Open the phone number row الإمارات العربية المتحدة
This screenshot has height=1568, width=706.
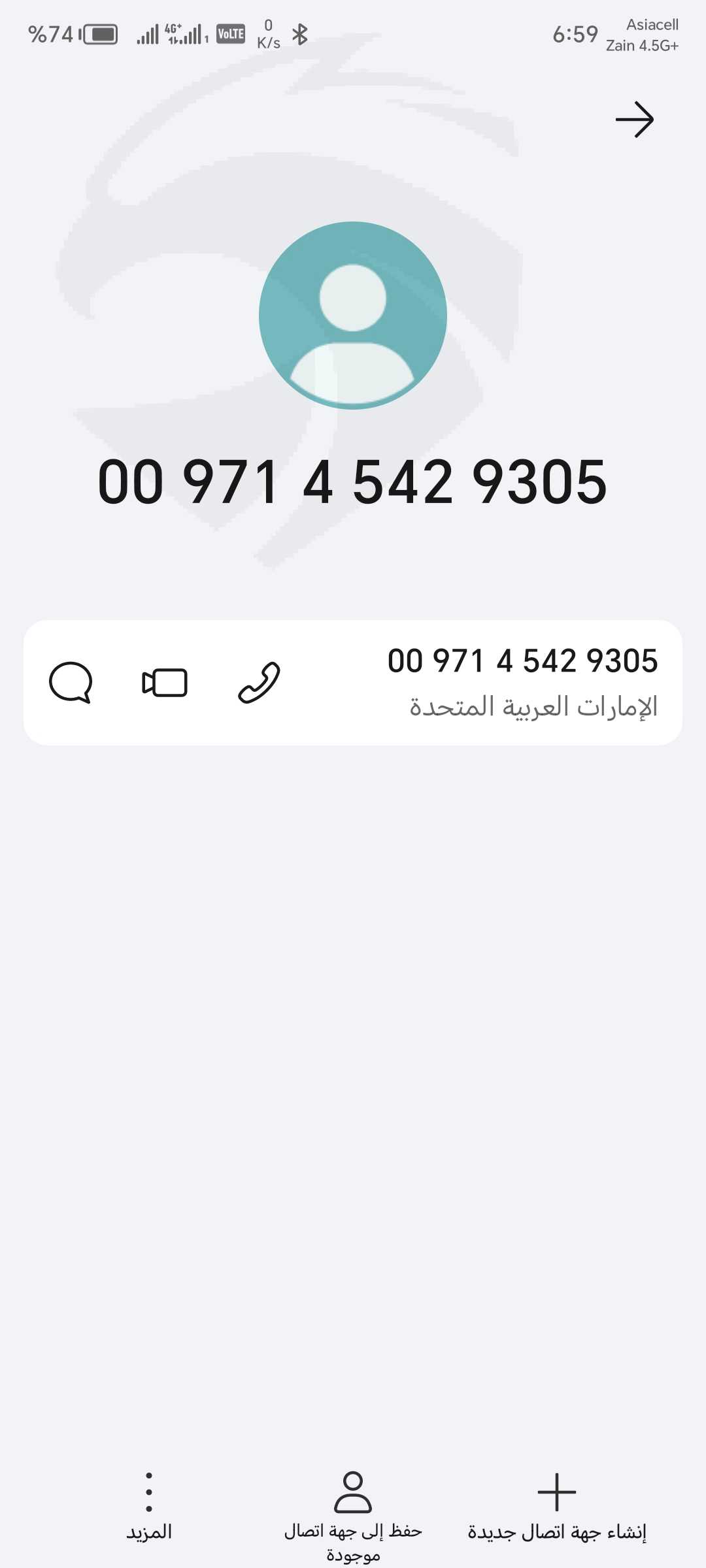[353, 683]
